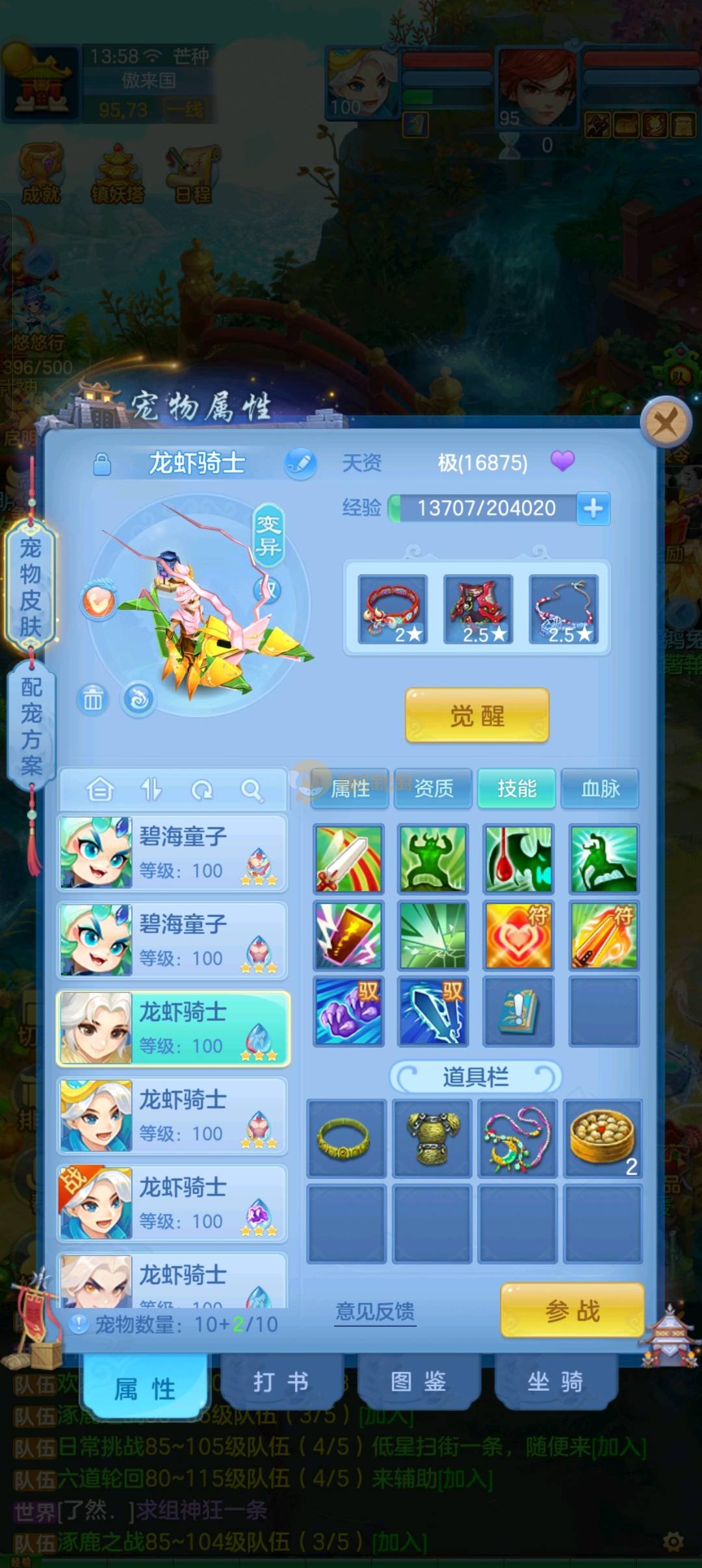
Task: Add experience with the plus button
Action: tap(593, 508)
